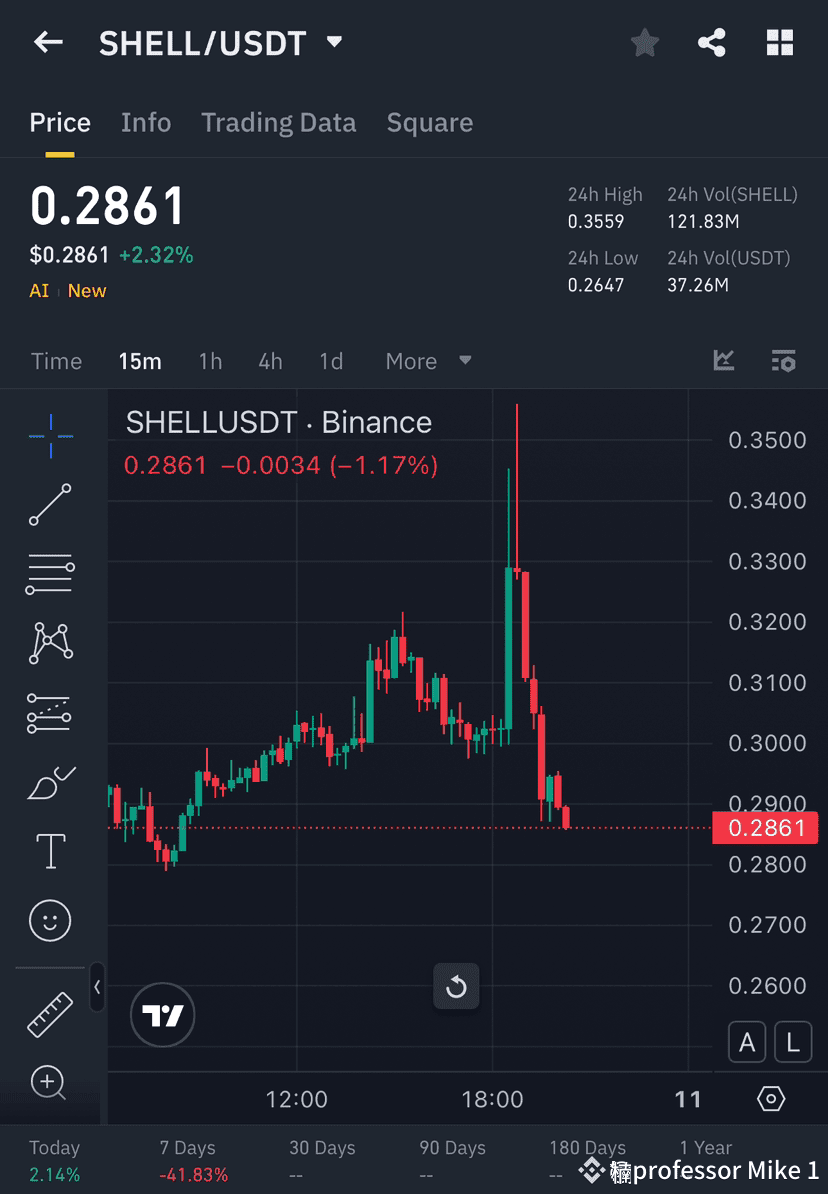Toggle the L button for log scale

point(793,1042)
